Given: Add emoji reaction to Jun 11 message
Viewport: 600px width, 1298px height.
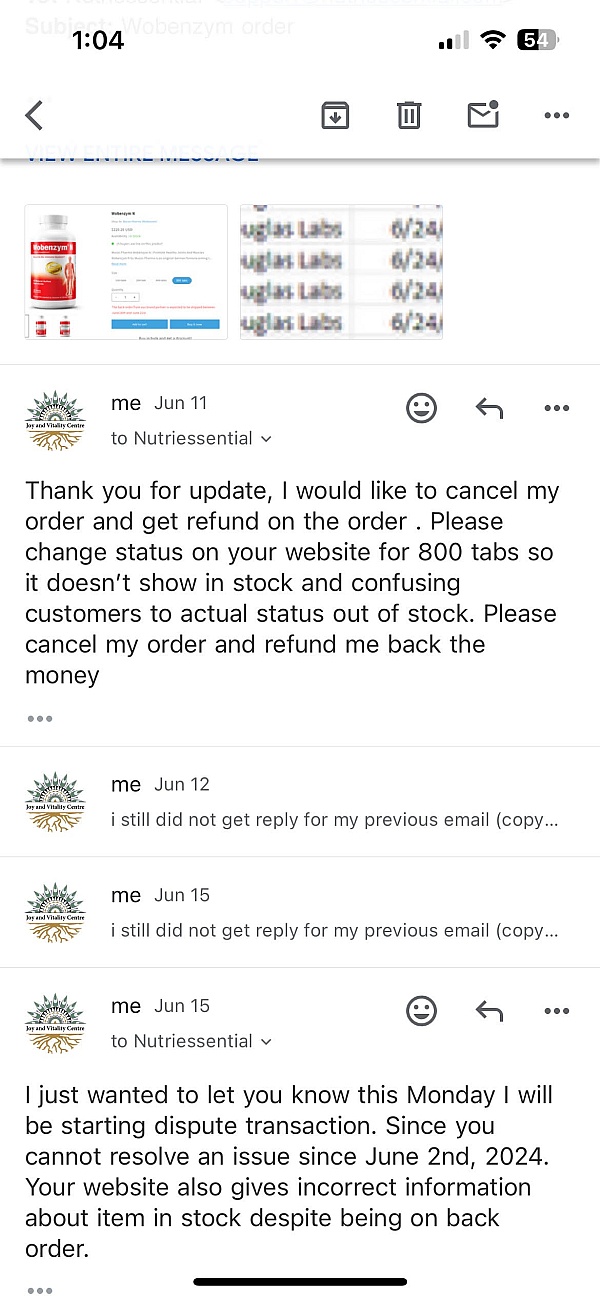Looking at the screenshot, I should coord(421,407).
